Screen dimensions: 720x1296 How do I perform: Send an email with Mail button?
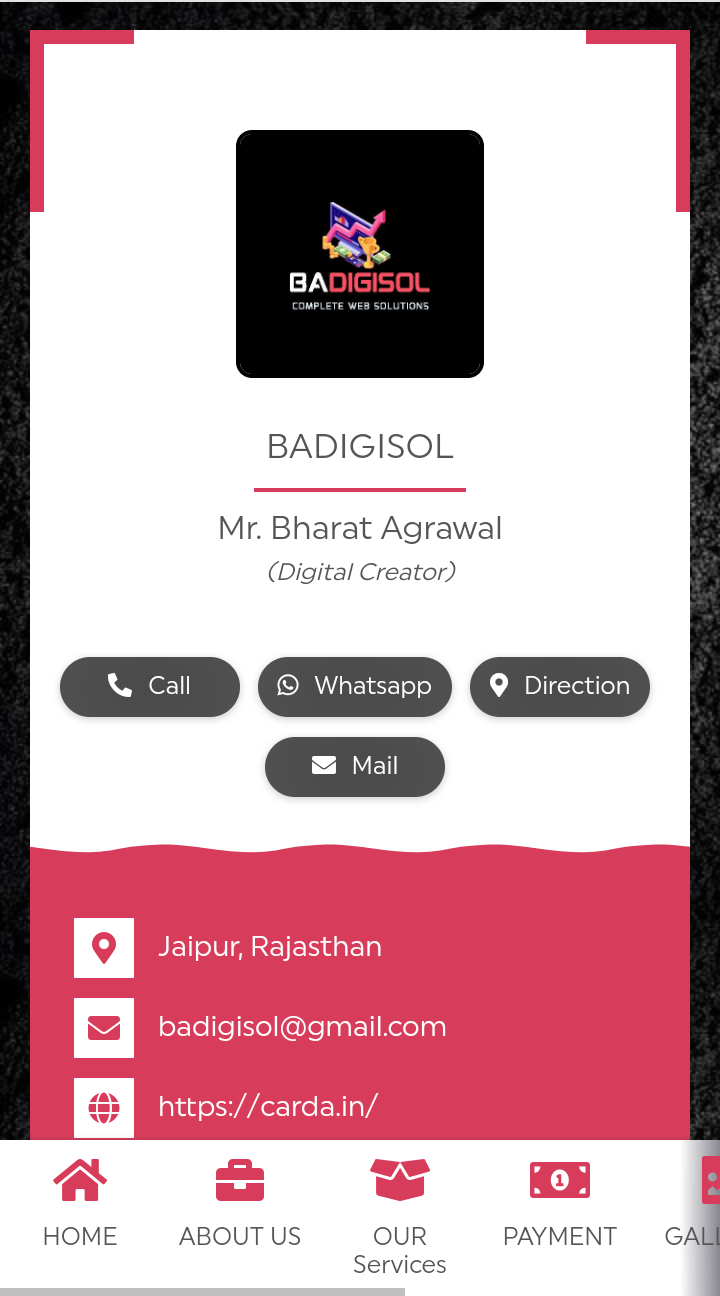(355, 766)
